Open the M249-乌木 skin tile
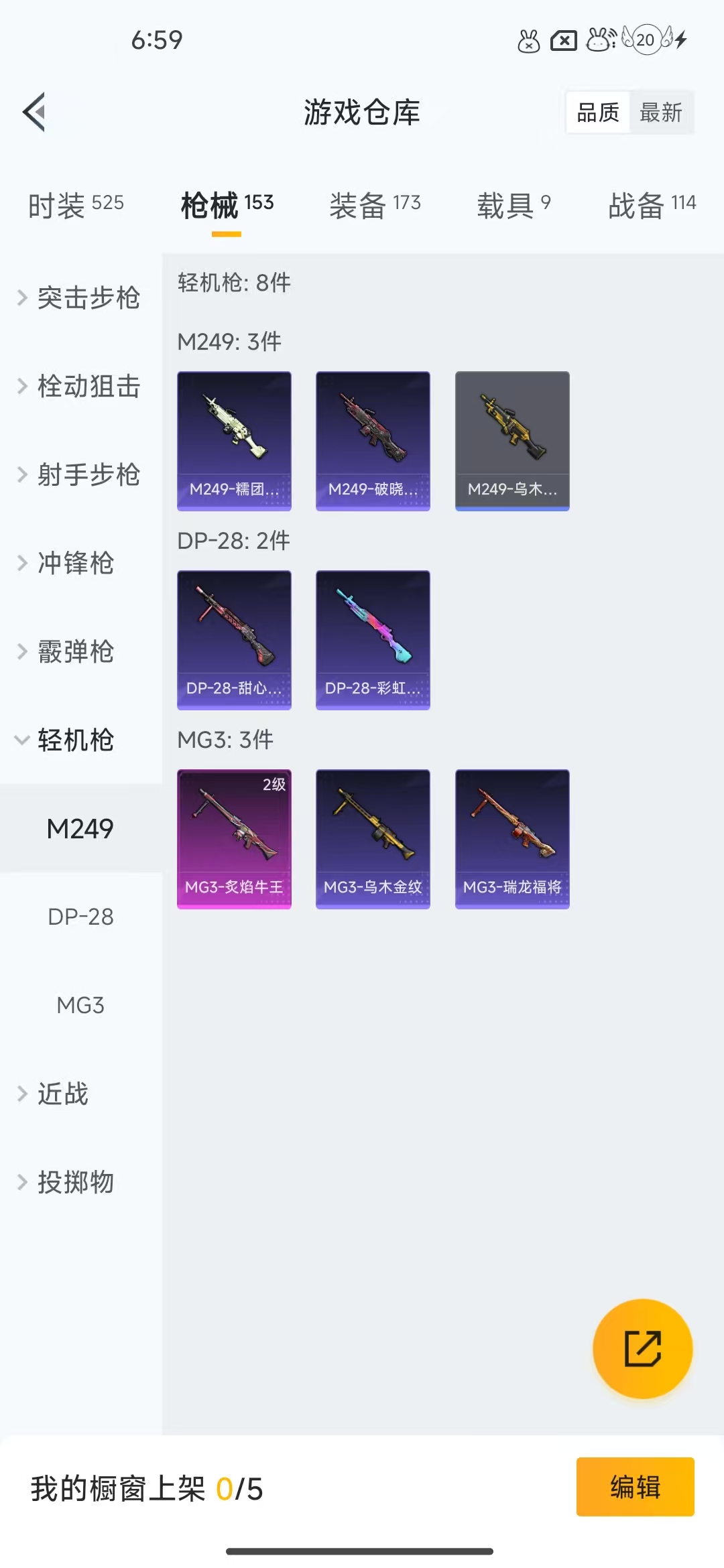 tap(512, 441)
